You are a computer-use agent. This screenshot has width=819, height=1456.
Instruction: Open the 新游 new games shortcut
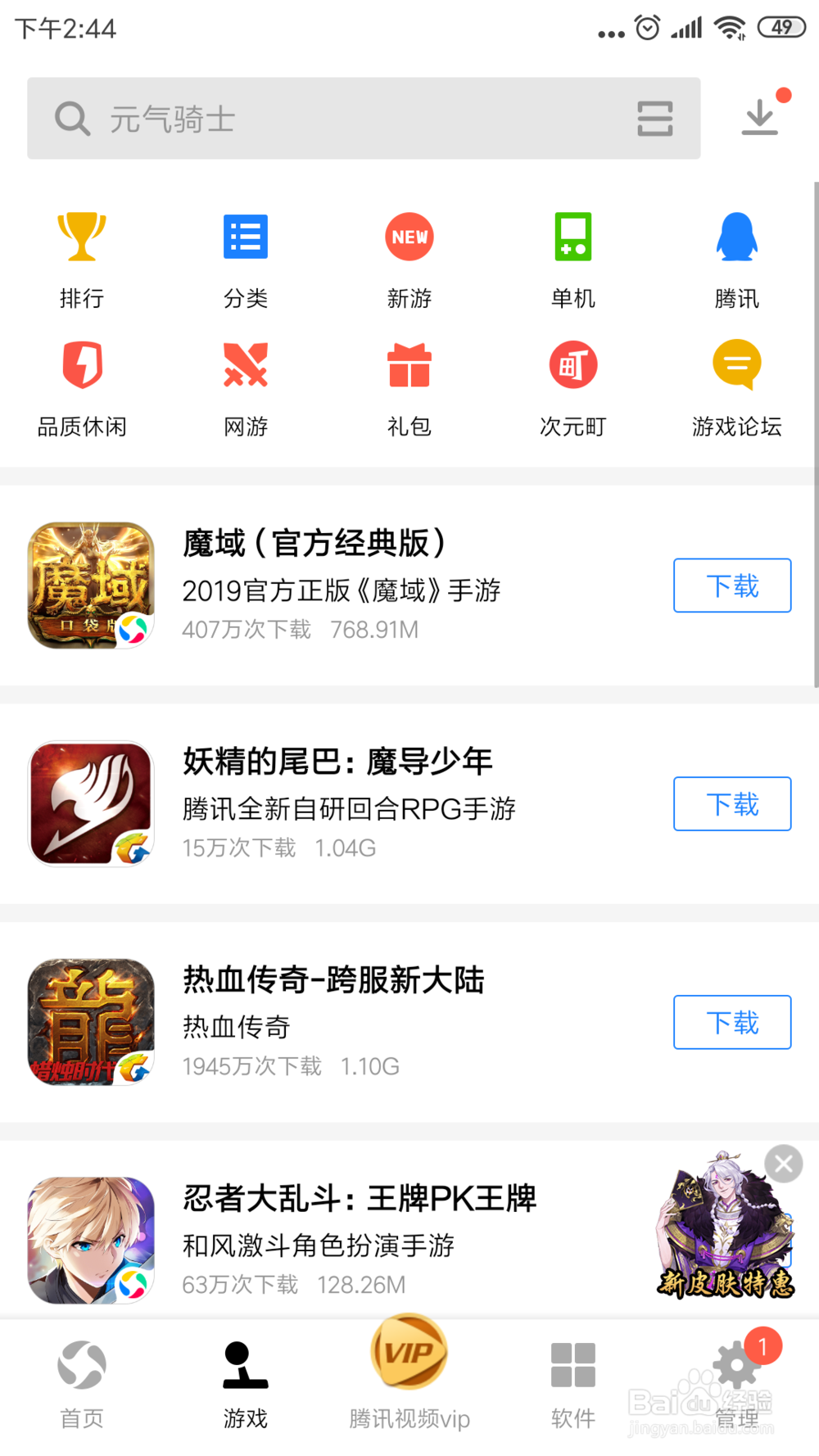coord(409,260)
